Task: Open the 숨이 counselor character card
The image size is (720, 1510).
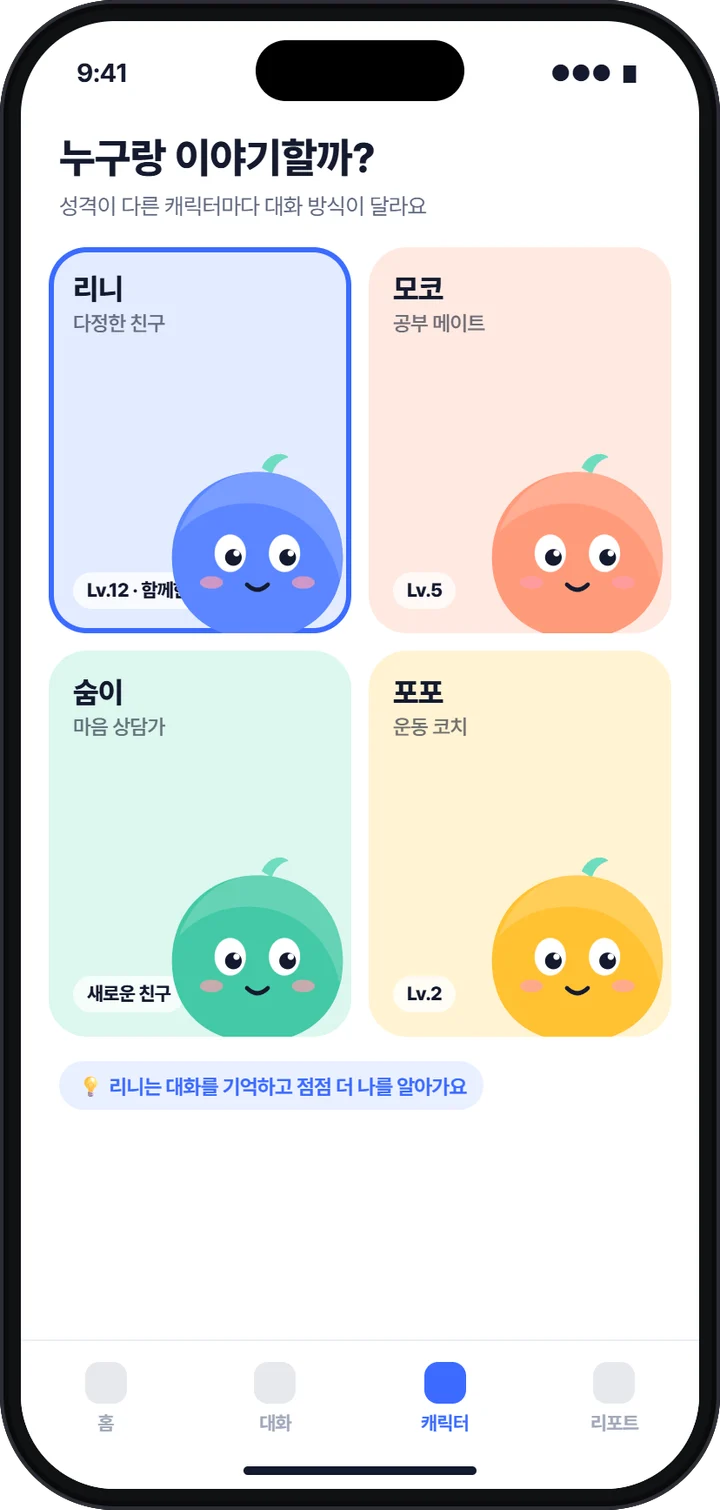Action: 200,844
